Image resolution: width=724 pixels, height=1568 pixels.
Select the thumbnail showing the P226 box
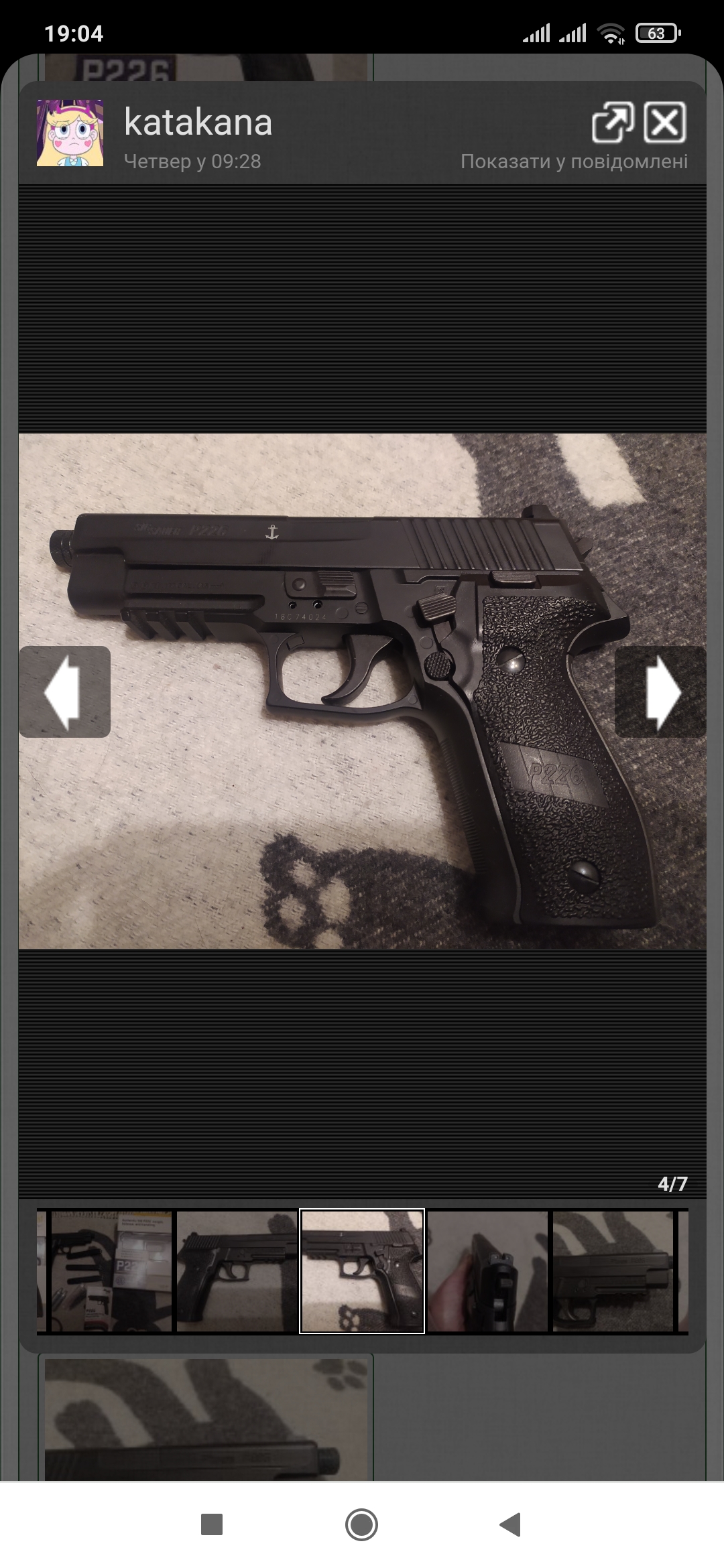click(111, 1271)
